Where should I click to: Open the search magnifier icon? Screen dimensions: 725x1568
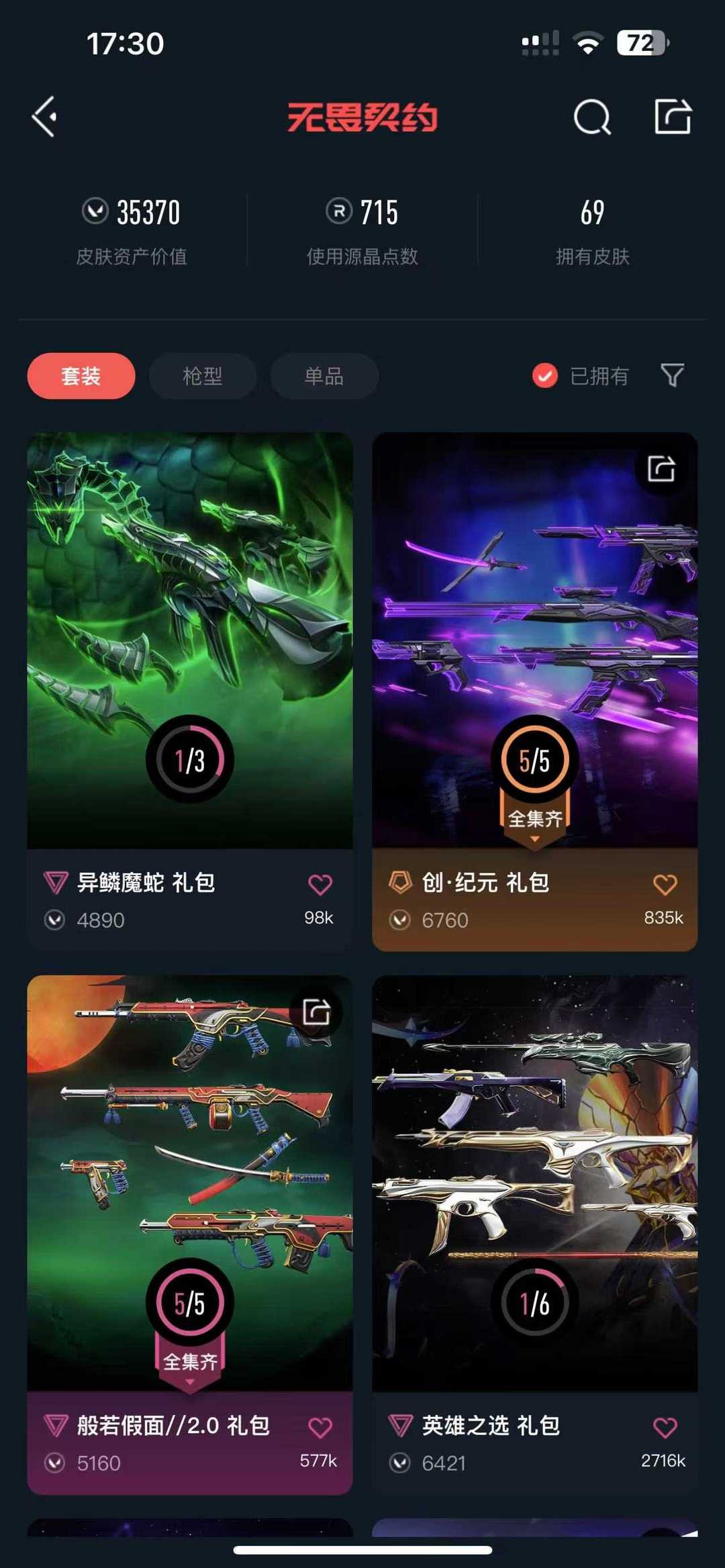(592, 117)
